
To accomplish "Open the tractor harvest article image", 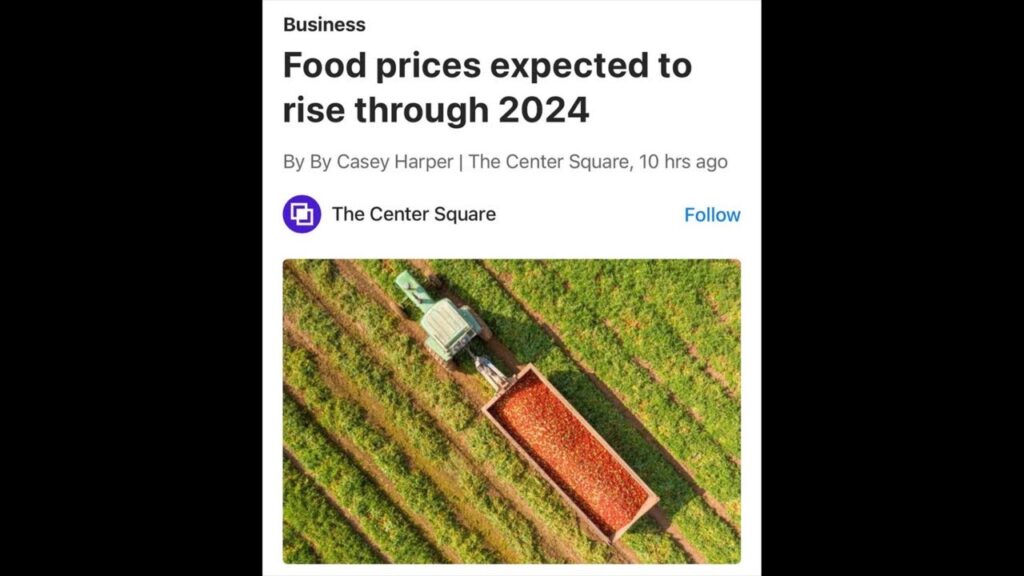I will click(511, 411).
